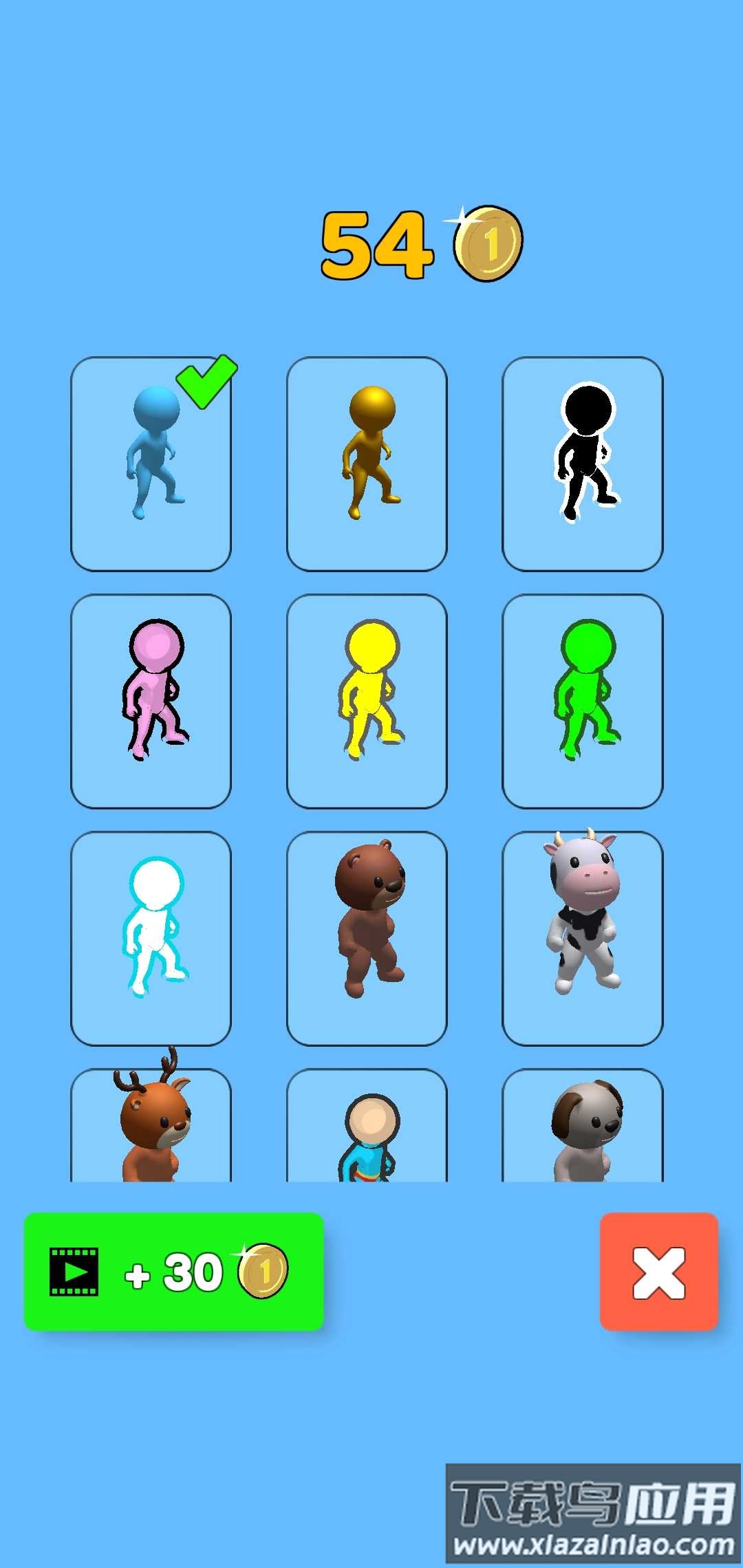The height and width of the screenshot is (1568, 743).
Task: Select the blue stickman skin
Action: click(151, 464)
